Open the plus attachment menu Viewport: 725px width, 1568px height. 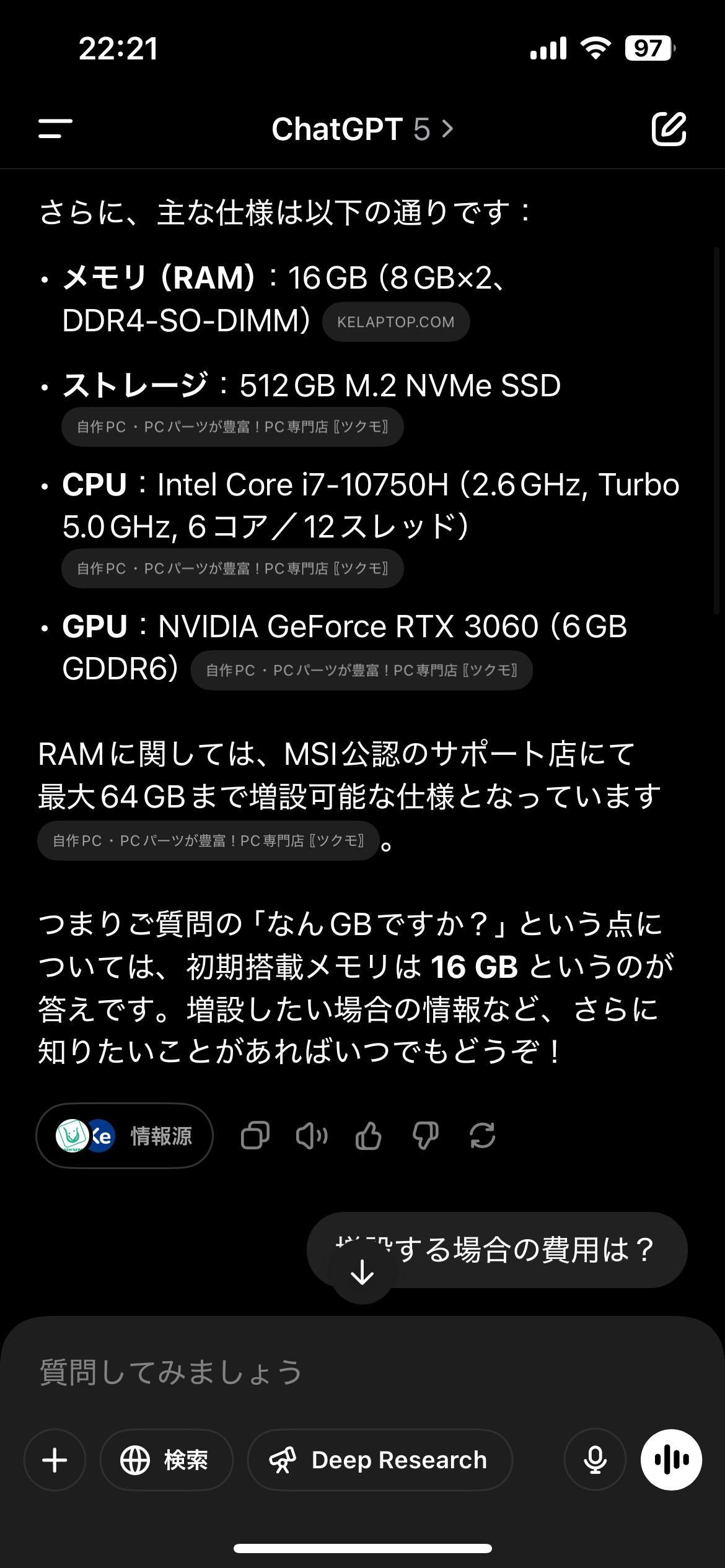pos(55,1460)
